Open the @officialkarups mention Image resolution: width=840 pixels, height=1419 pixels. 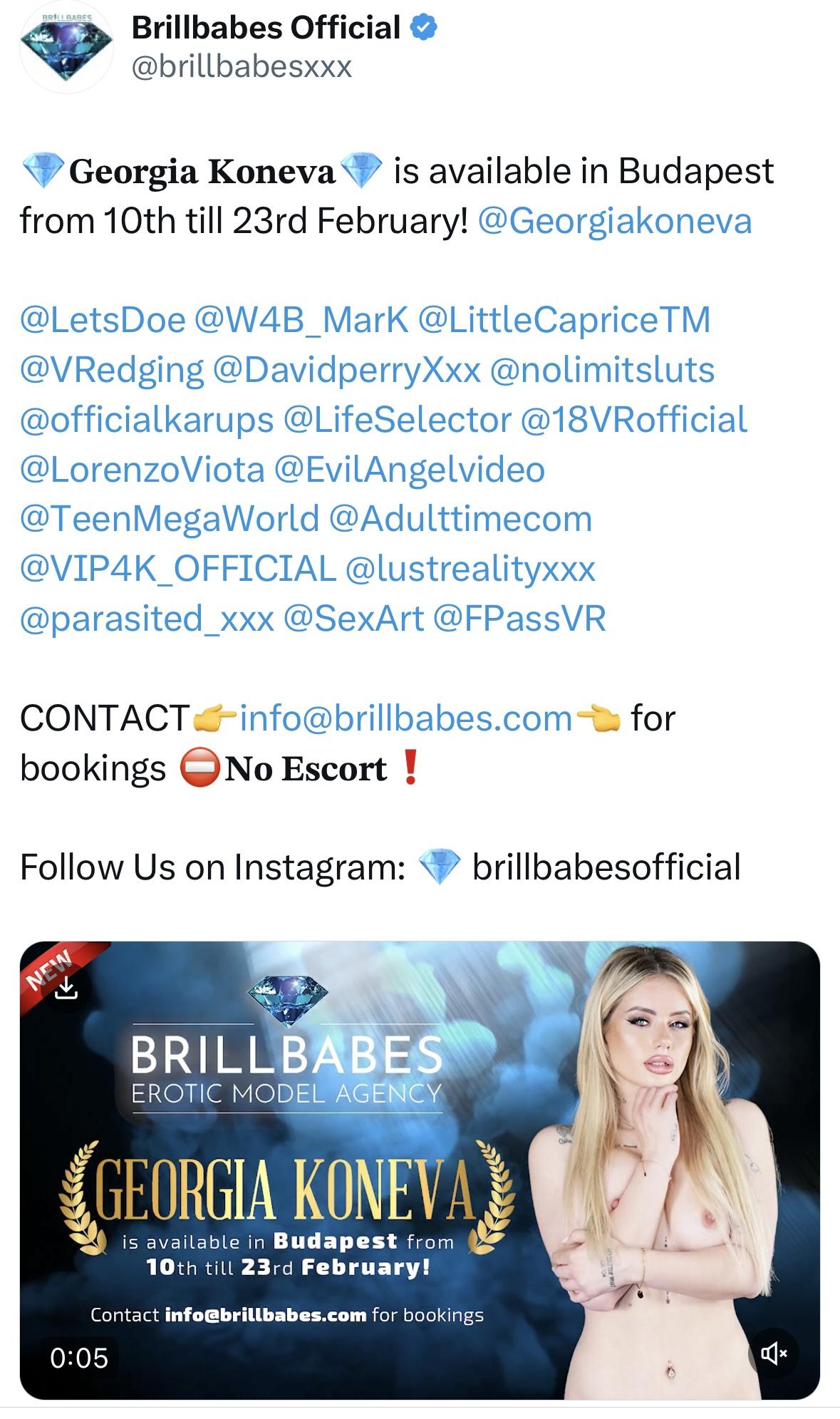147,420
